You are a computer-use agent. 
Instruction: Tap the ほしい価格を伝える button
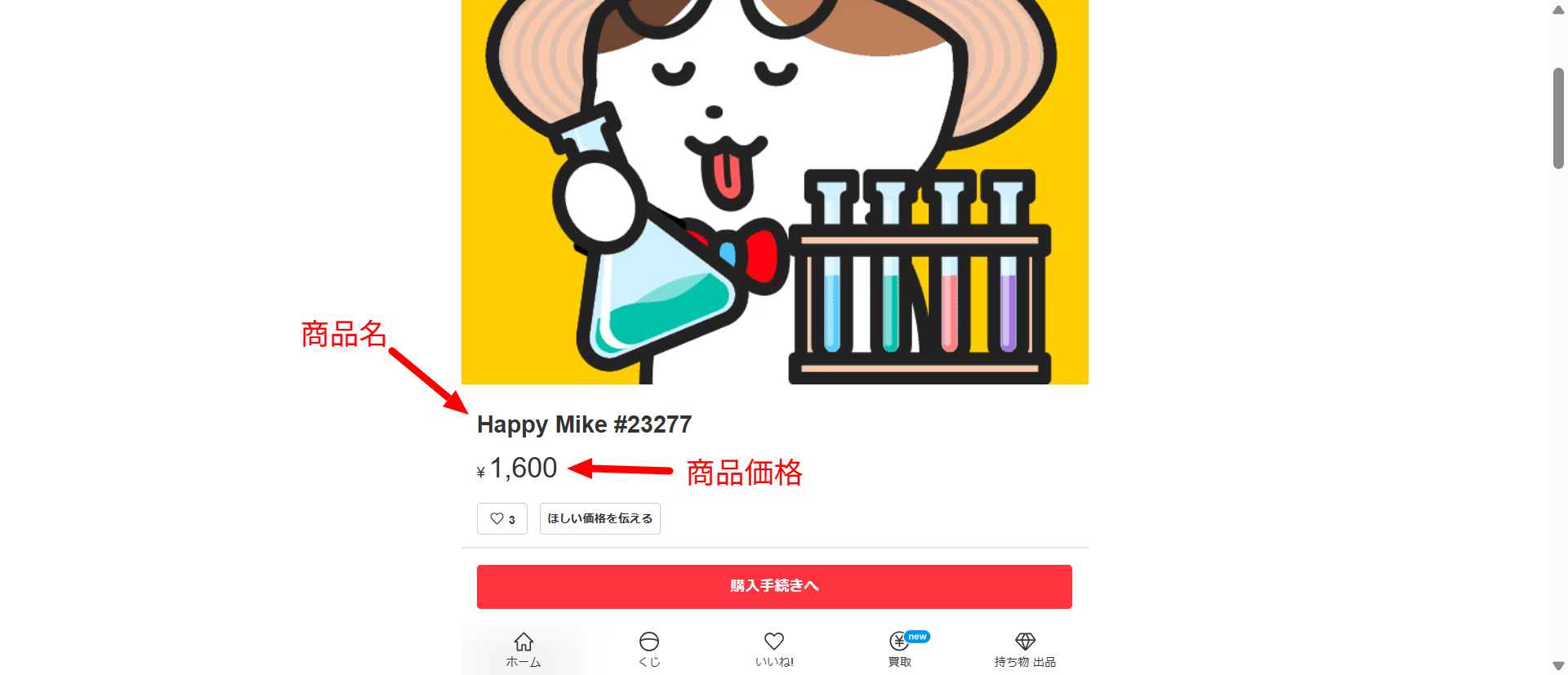pyautogui.click(x=599, y=519)
